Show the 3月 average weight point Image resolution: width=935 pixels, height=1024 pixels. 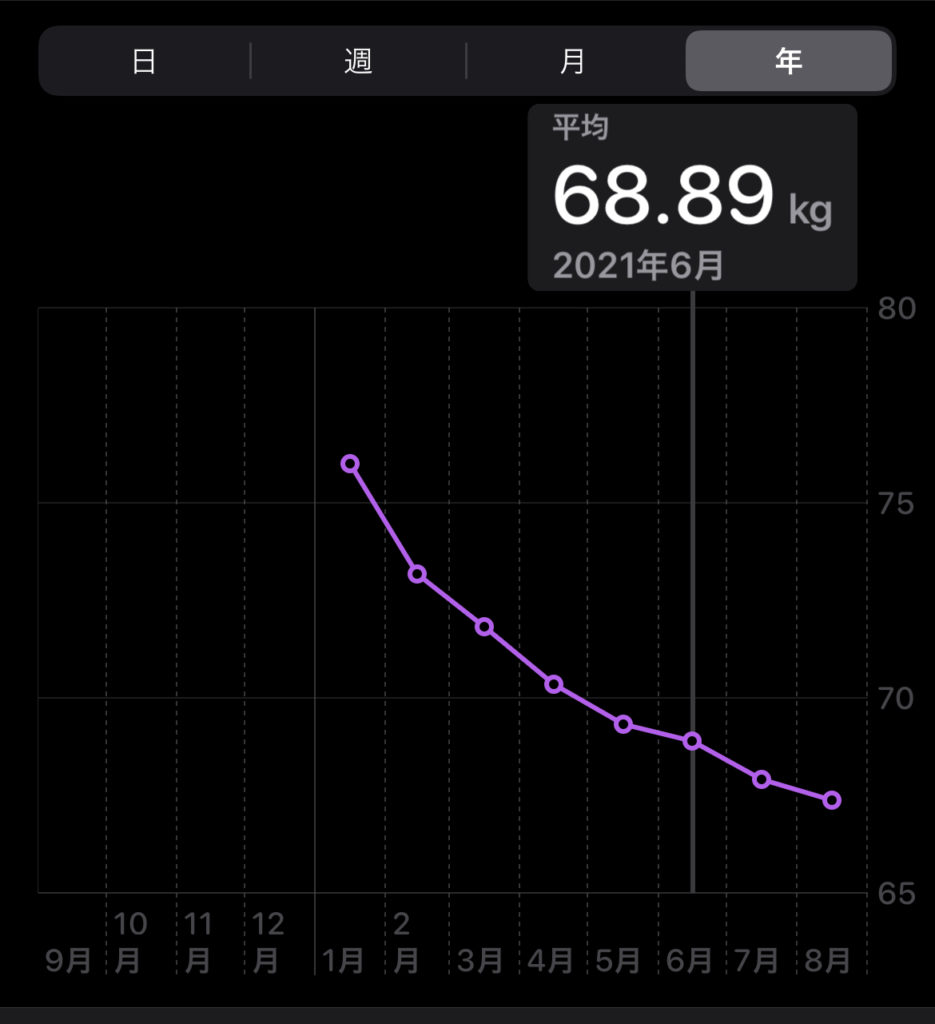[x=484, y=627]
